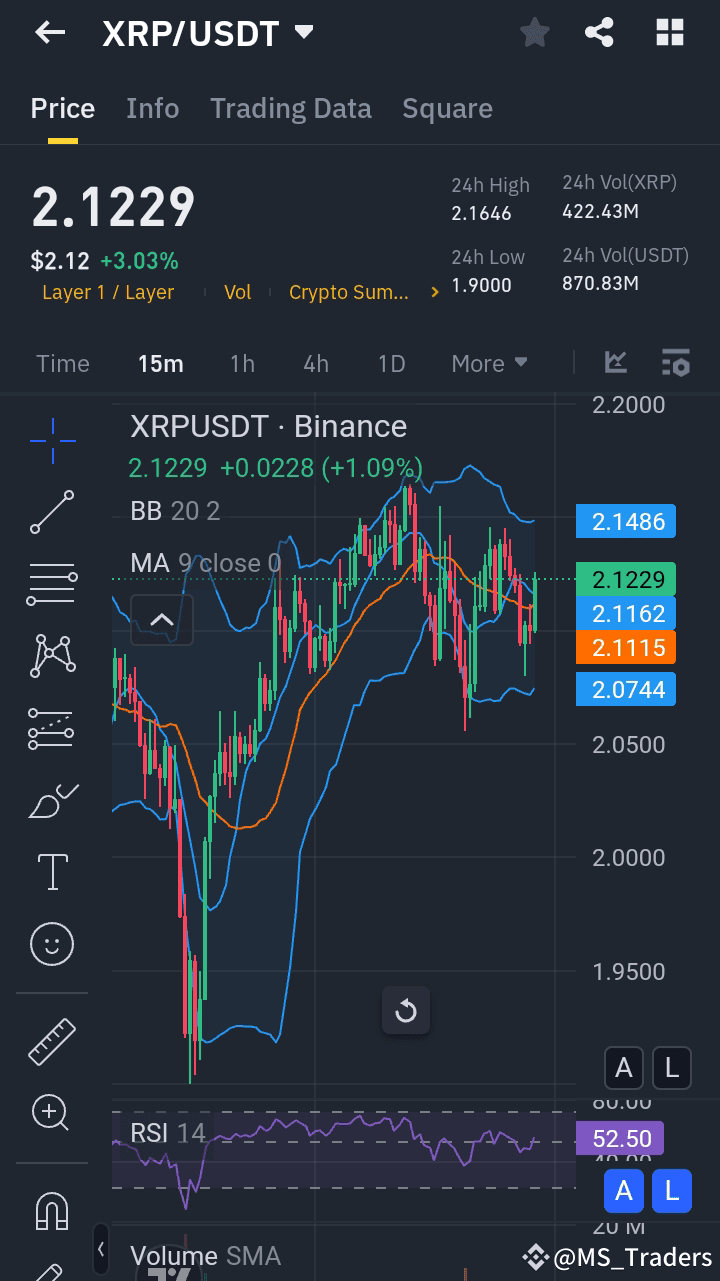Expand the More timeframe dropdown
Viewport: 720px width, 1281px height.
488,363
